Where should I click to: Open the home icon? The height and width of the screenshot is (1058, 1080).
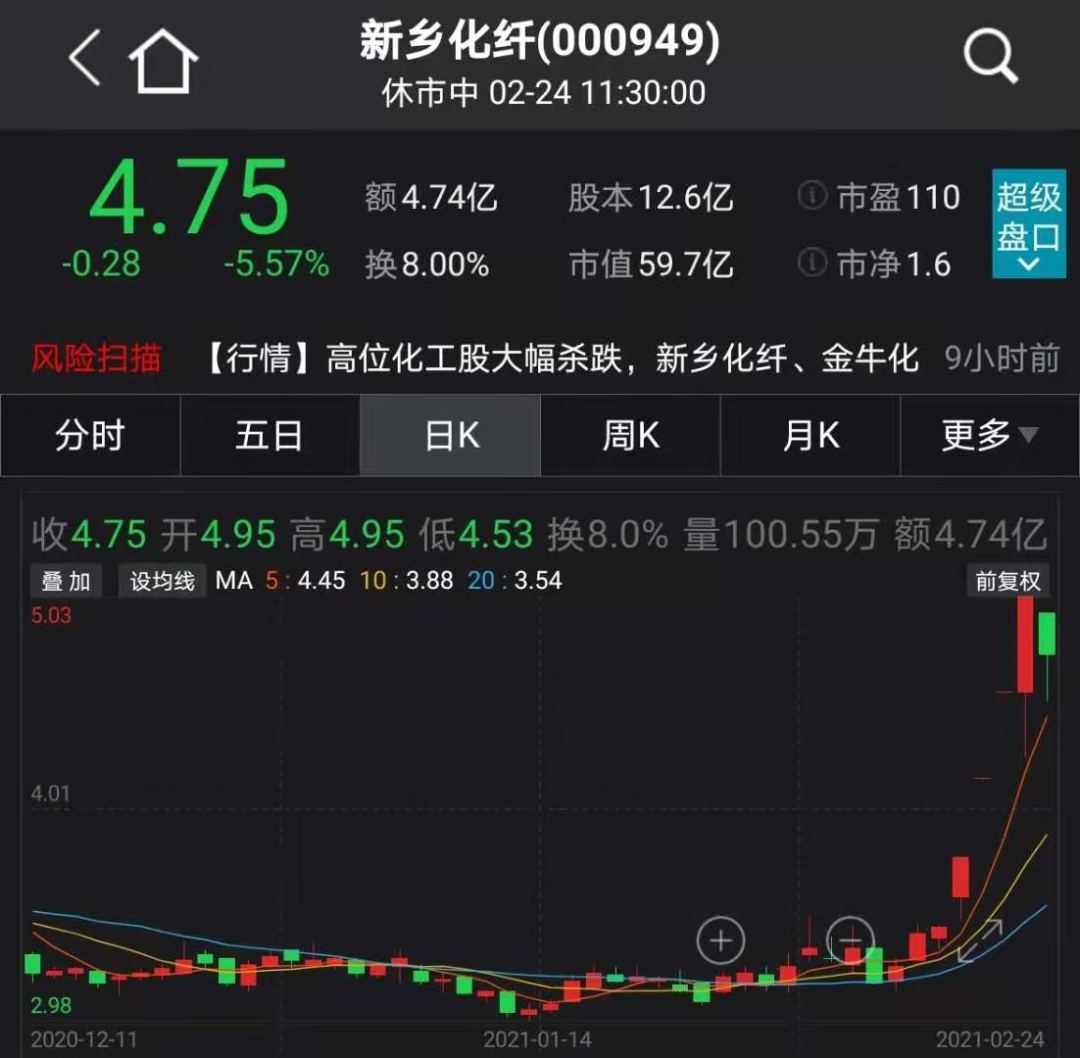[163, 62]
